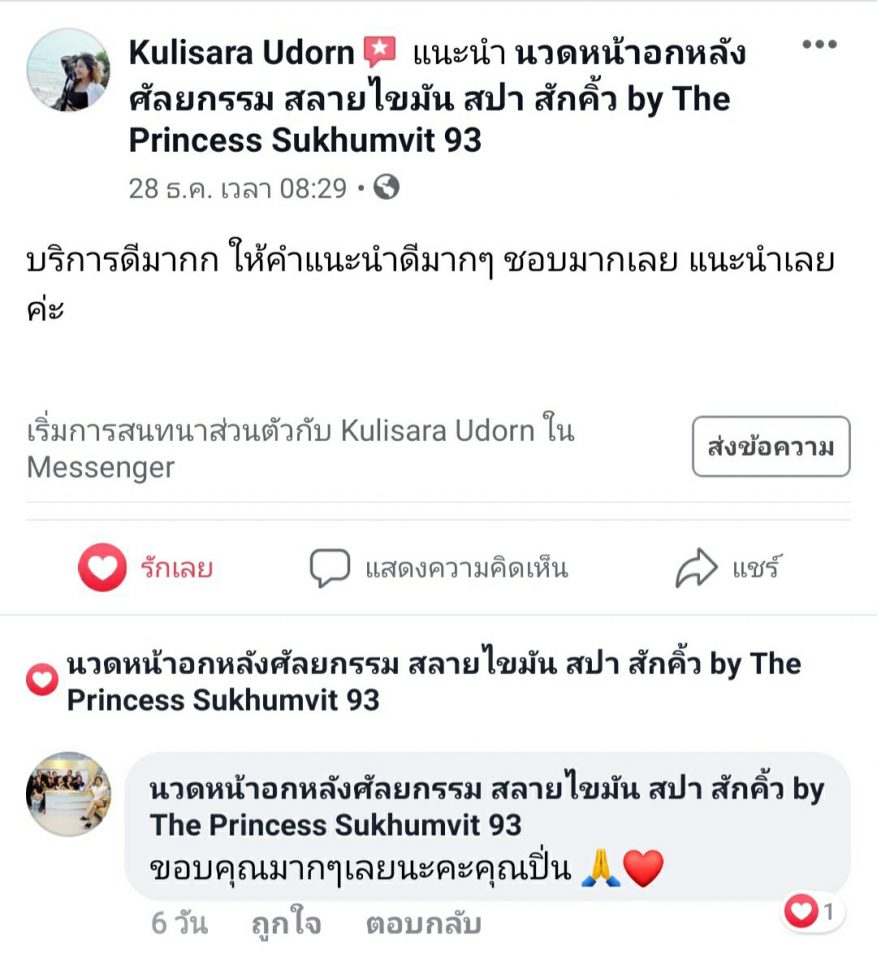
Task: Toggle the รักเลย love reaction
Action: click(147, 569)
